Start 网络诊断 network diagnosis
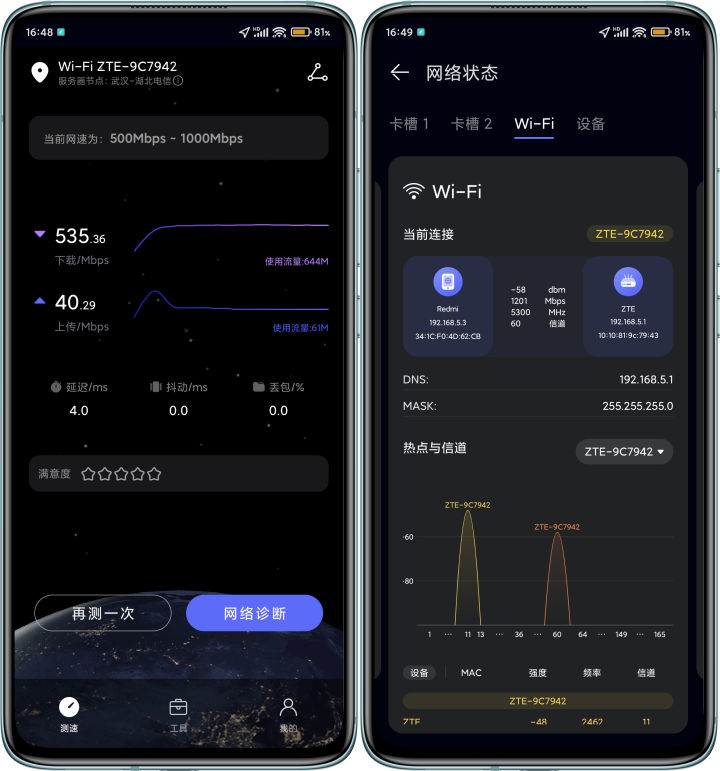 click(x=255, y=613)
